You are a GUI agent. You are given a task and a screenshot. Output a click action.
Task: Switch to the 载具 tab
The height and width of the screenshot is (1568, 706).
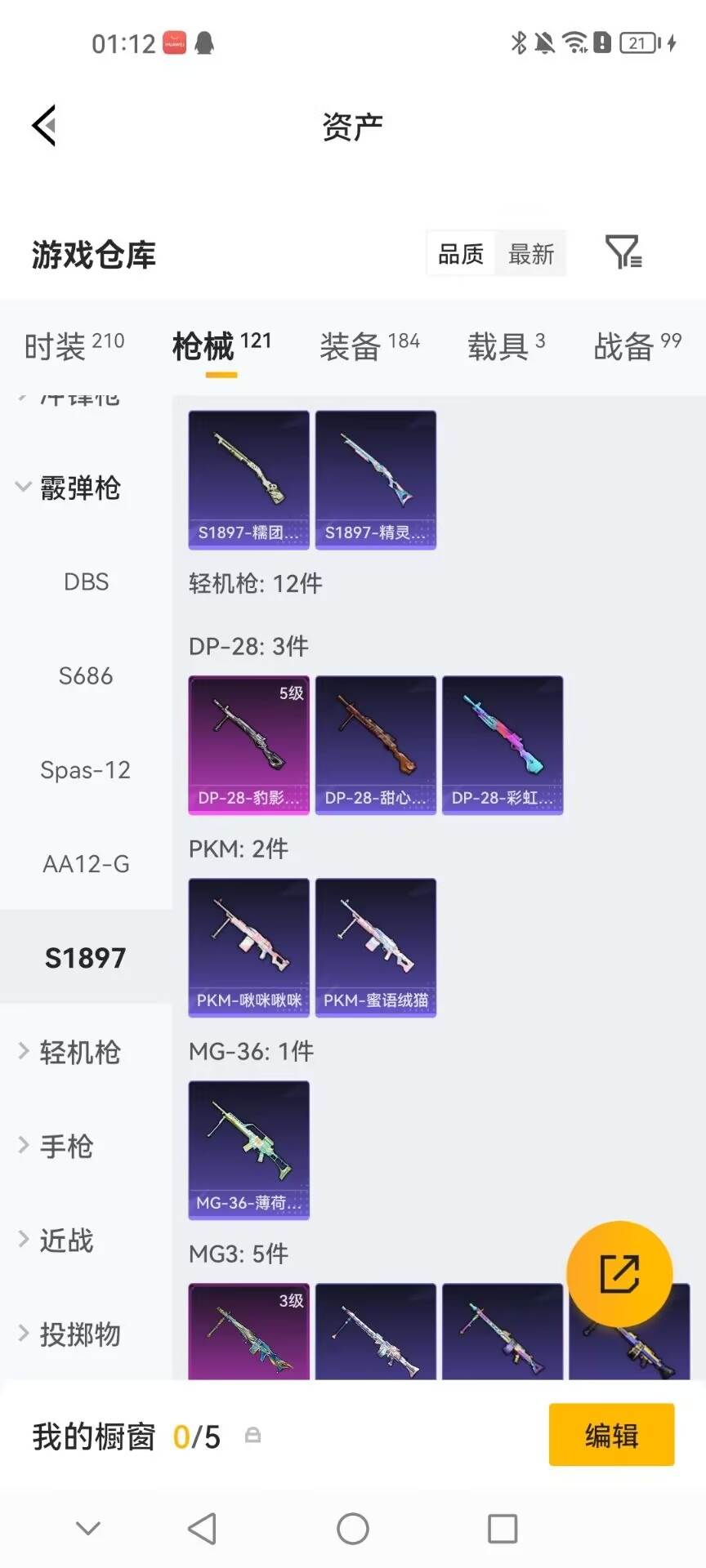pos(506,346)
